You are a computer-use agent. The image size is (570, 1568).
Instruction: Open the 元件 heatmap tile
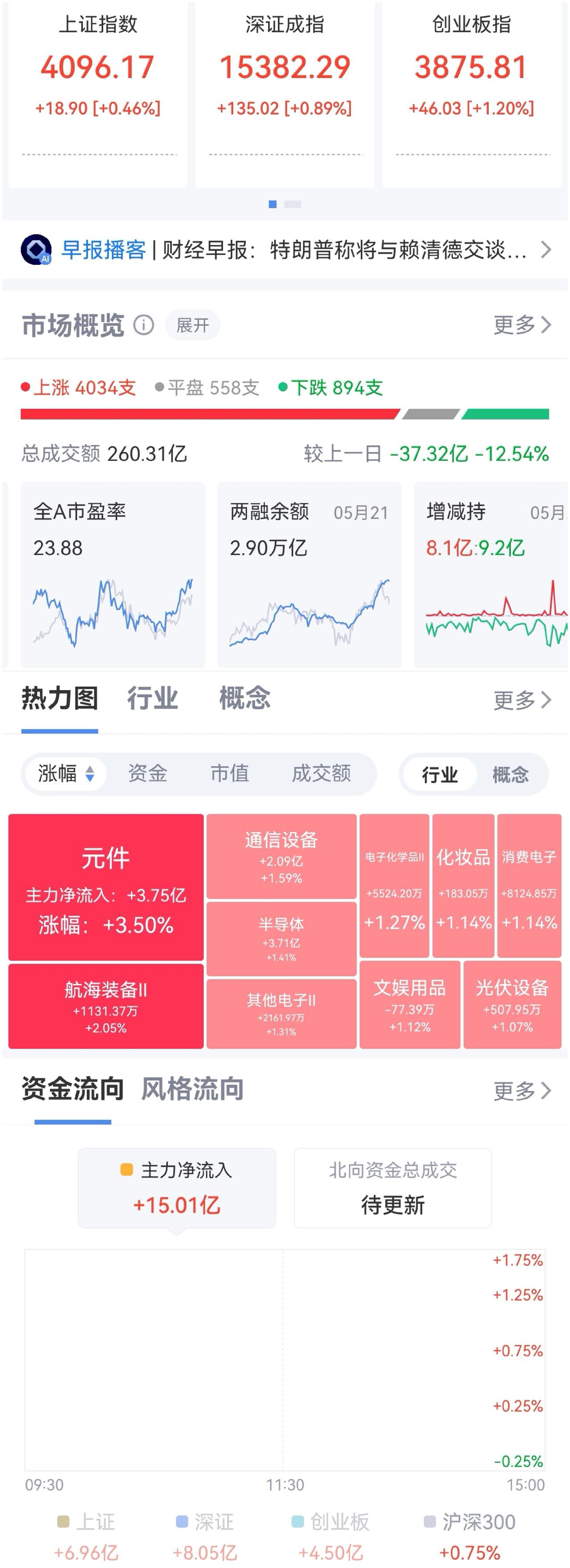pyautogui.click(x=106, y=887)
